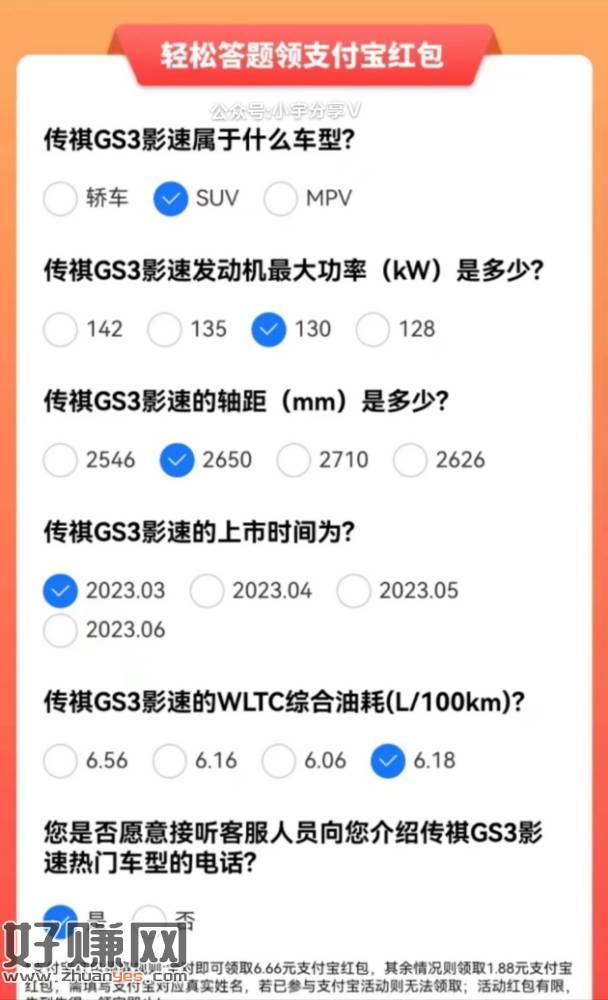Choose 2023.04 for the launch date
The width and height of the screenshot is (608, 1000).
tap(207, 591)
